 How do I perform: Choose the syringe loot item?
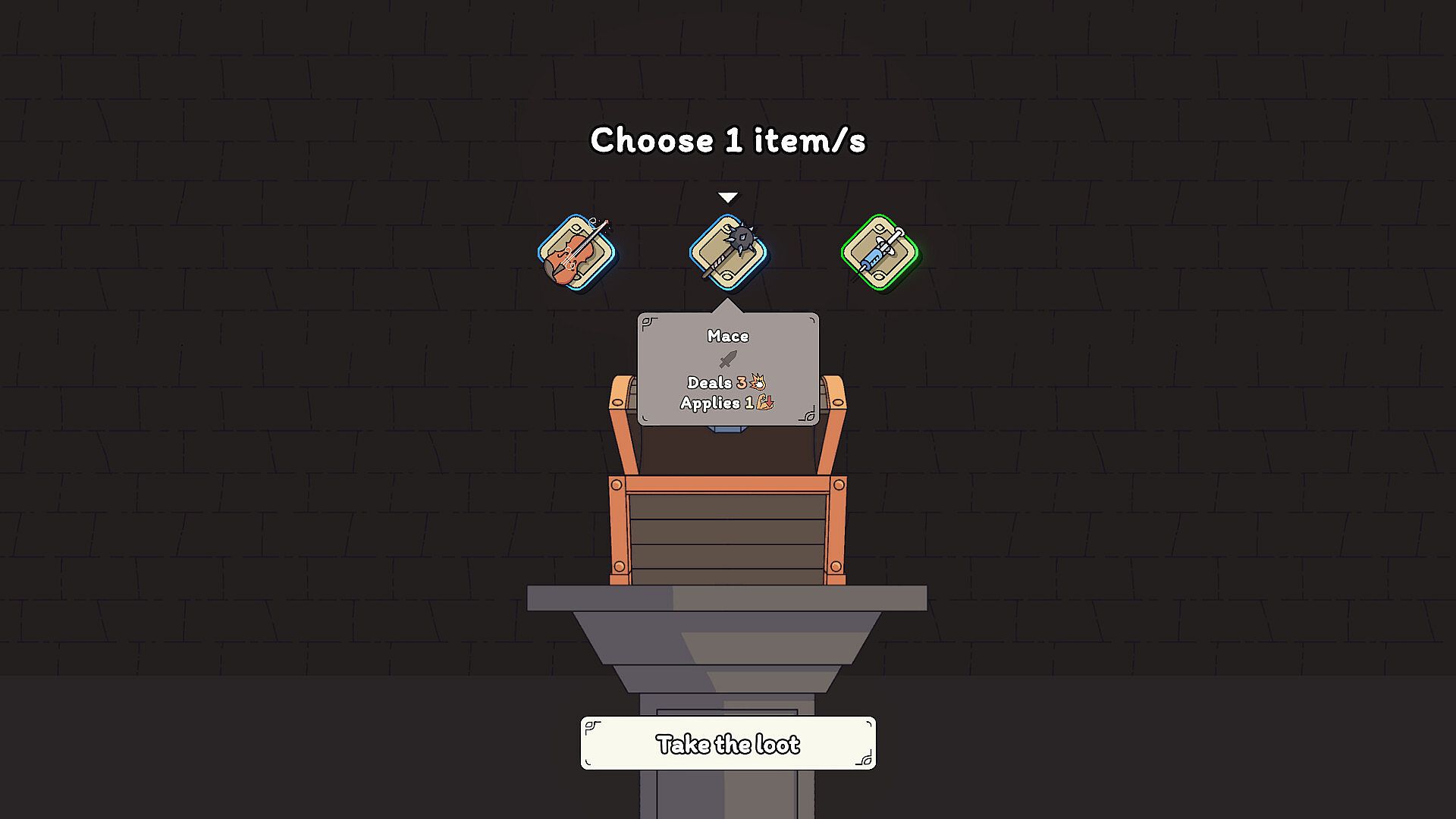pyautogui.click(x=880, y=253)
